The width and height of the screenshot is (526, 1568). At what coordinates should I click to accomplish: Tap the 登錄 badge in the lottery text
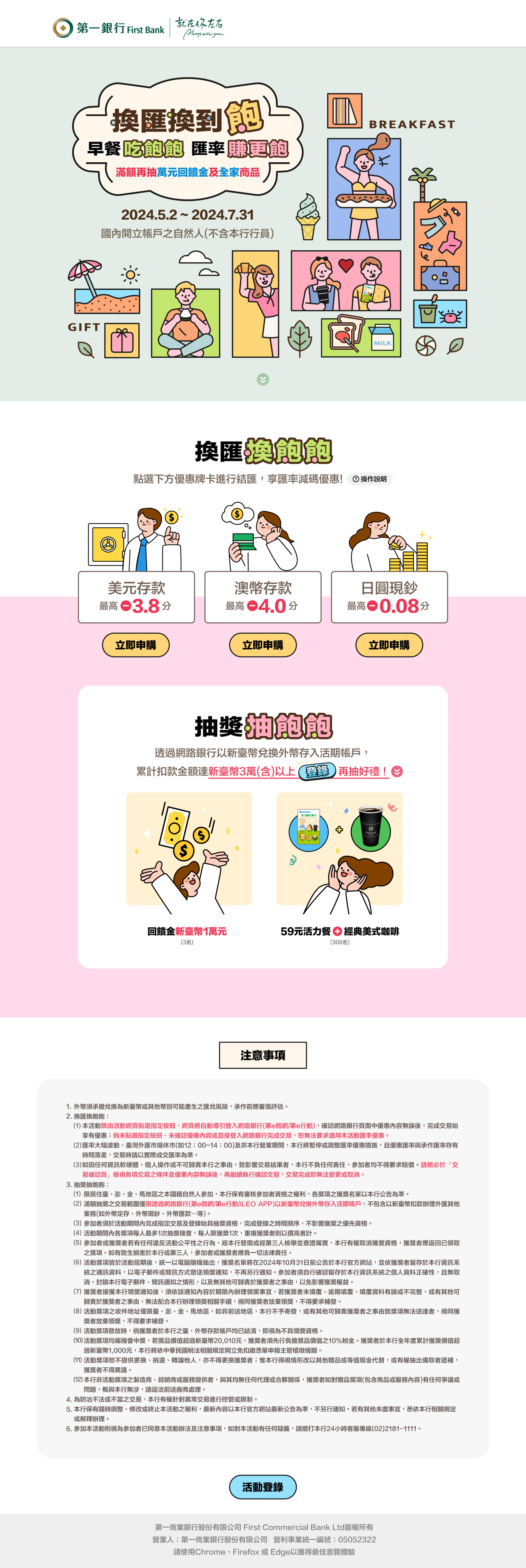(317, 771)
